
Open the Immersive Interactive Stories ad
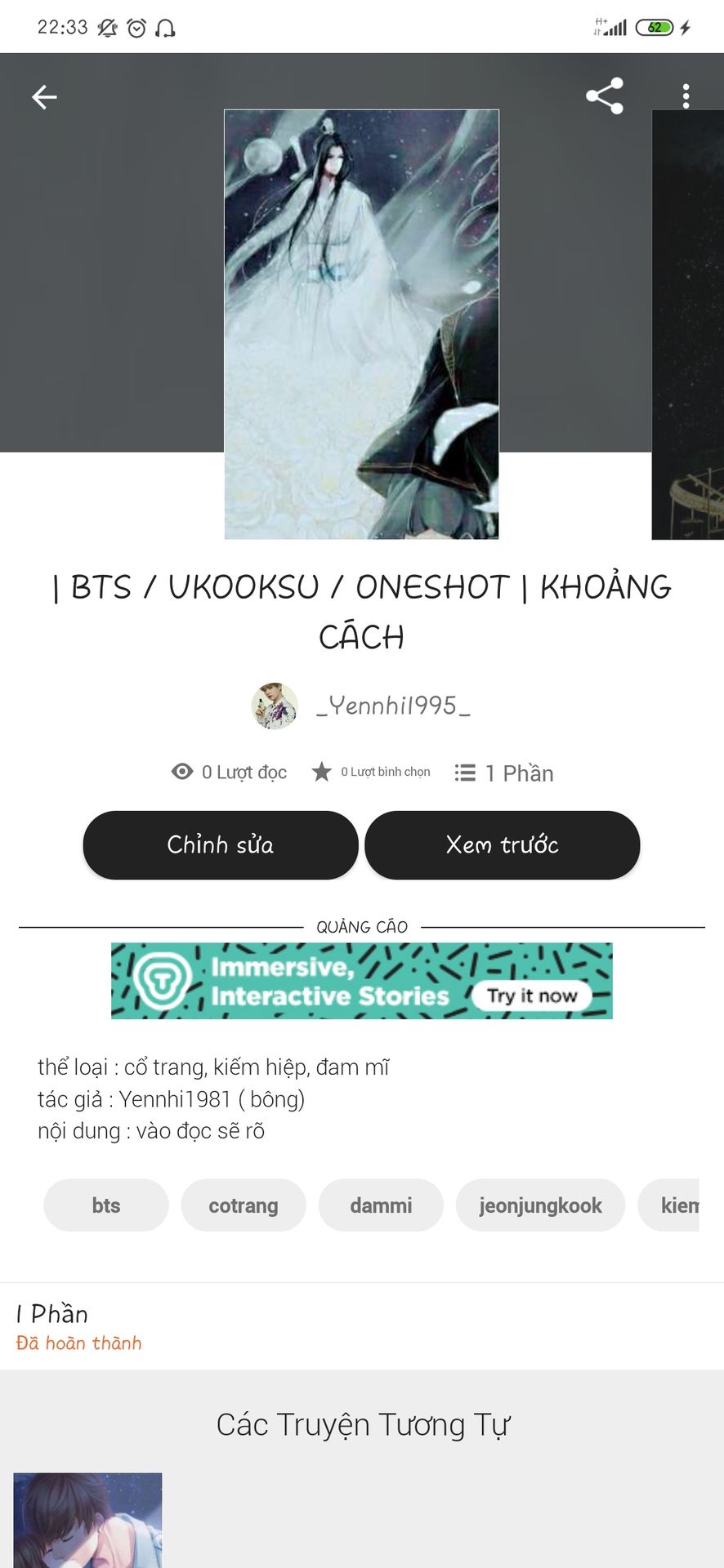[361, 981]
